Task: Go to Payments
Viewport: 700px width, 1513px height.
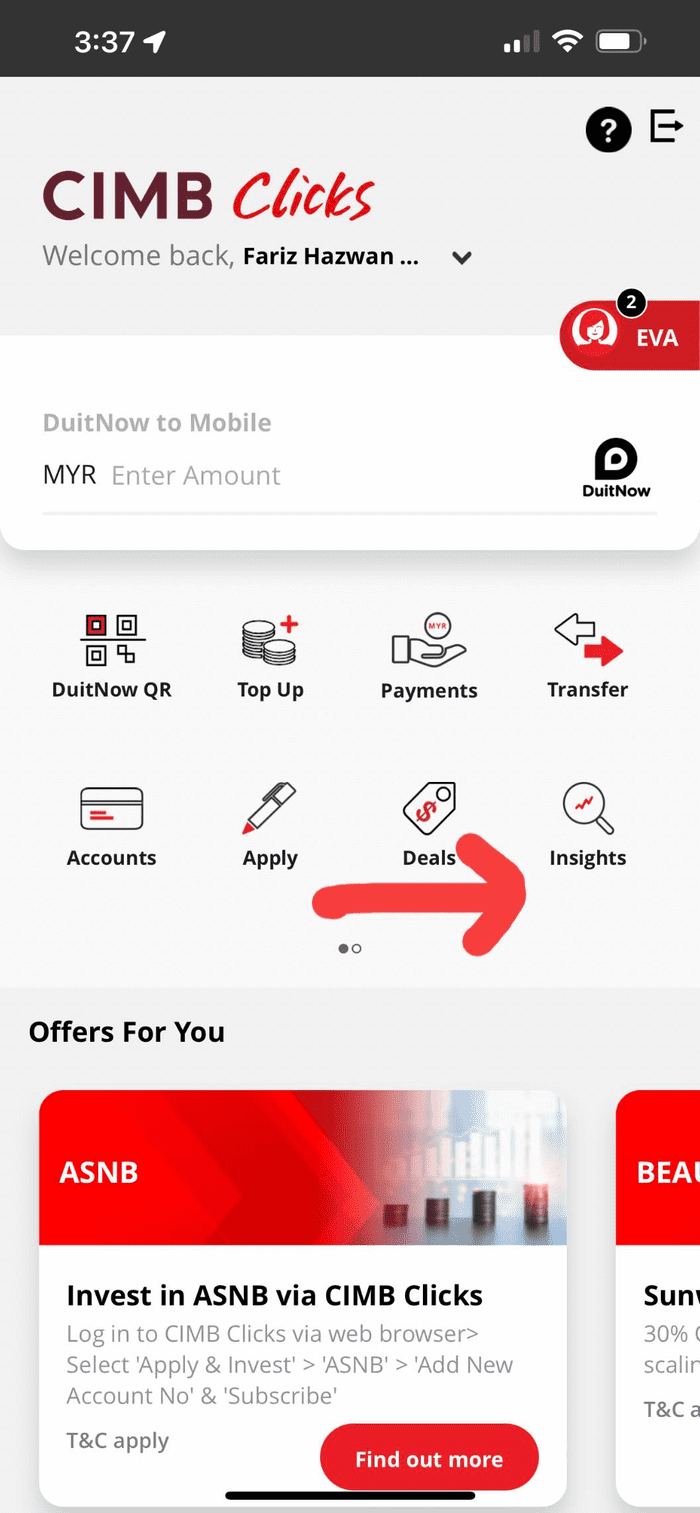Action: (x=429, y=657)
